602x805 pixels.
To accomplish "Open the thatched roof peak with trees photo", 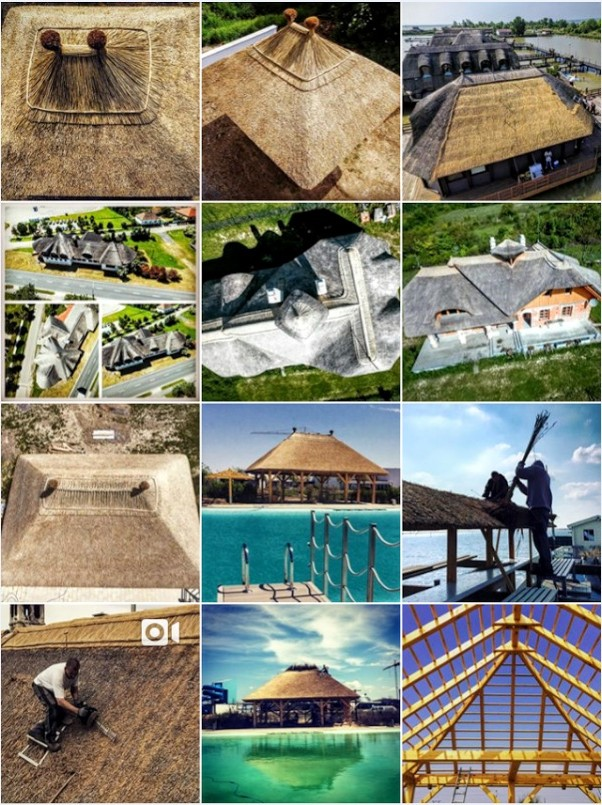I will pyautogui.click(x=300, y=100).
